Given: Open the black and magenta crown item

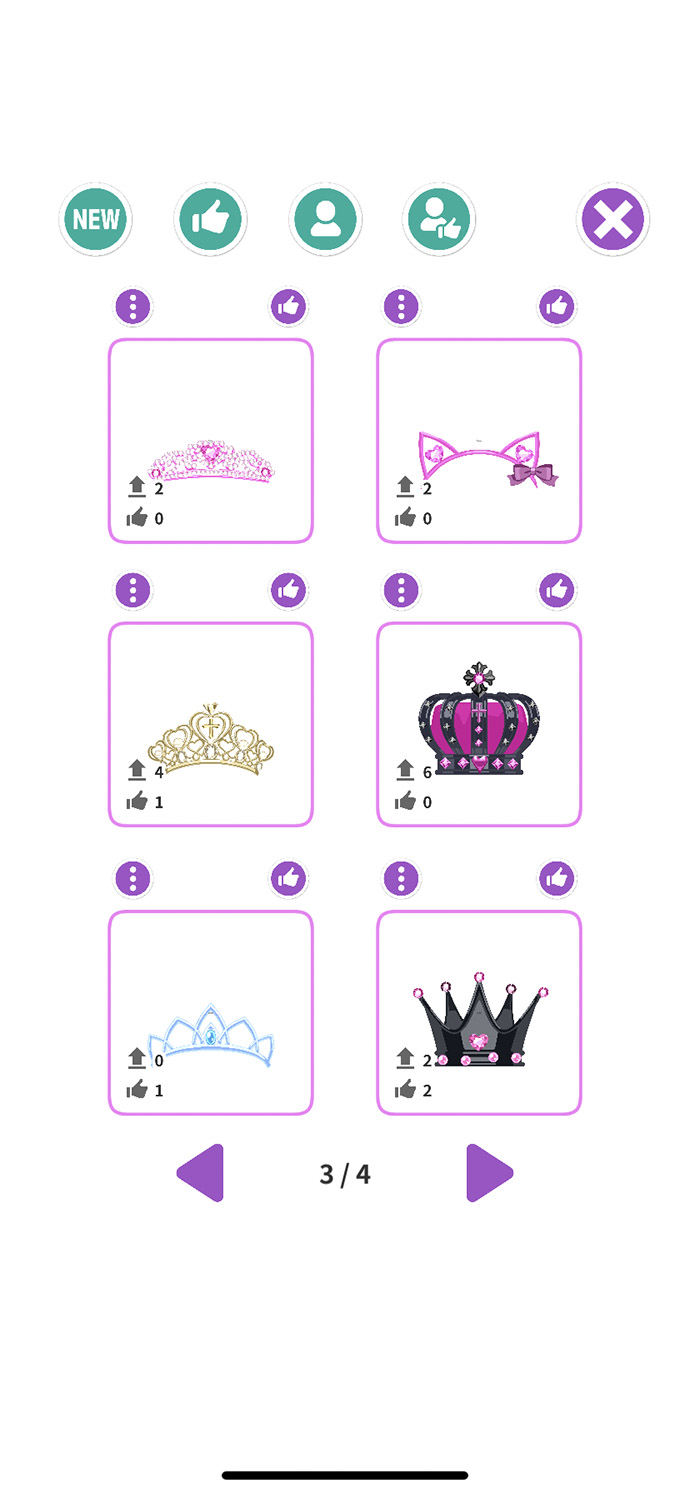Looking at the screenshot, I should tap(479, 725).
